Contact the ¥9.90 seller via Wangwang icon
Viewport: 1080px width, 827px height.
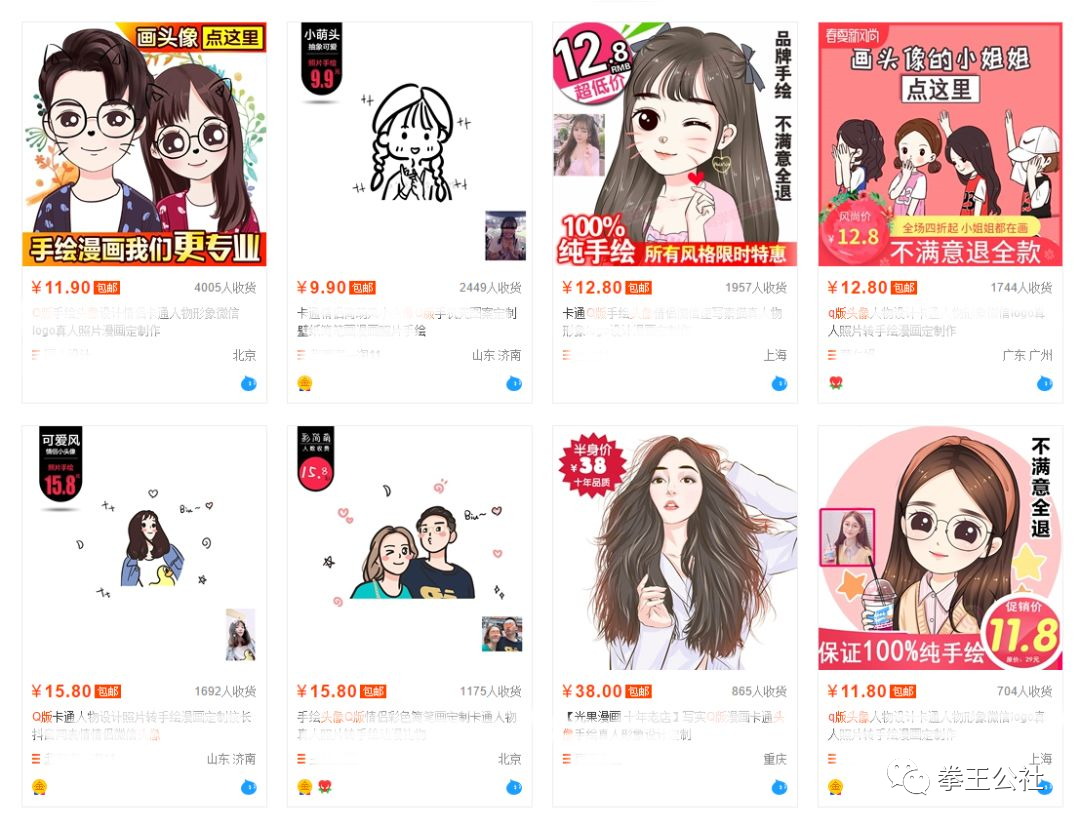point(514,383)
